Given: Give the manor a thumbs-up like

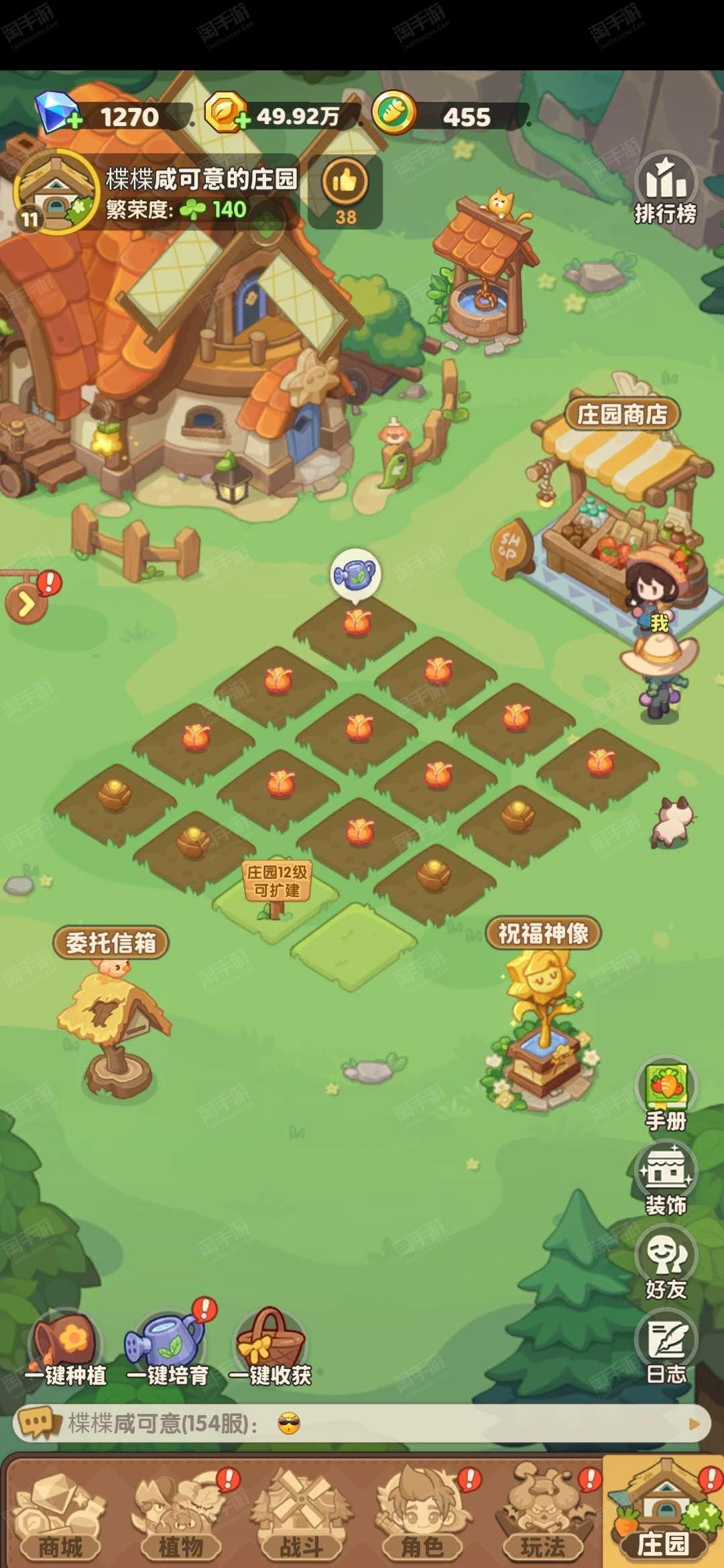Looking at the screenshot, I should [345, 192].
